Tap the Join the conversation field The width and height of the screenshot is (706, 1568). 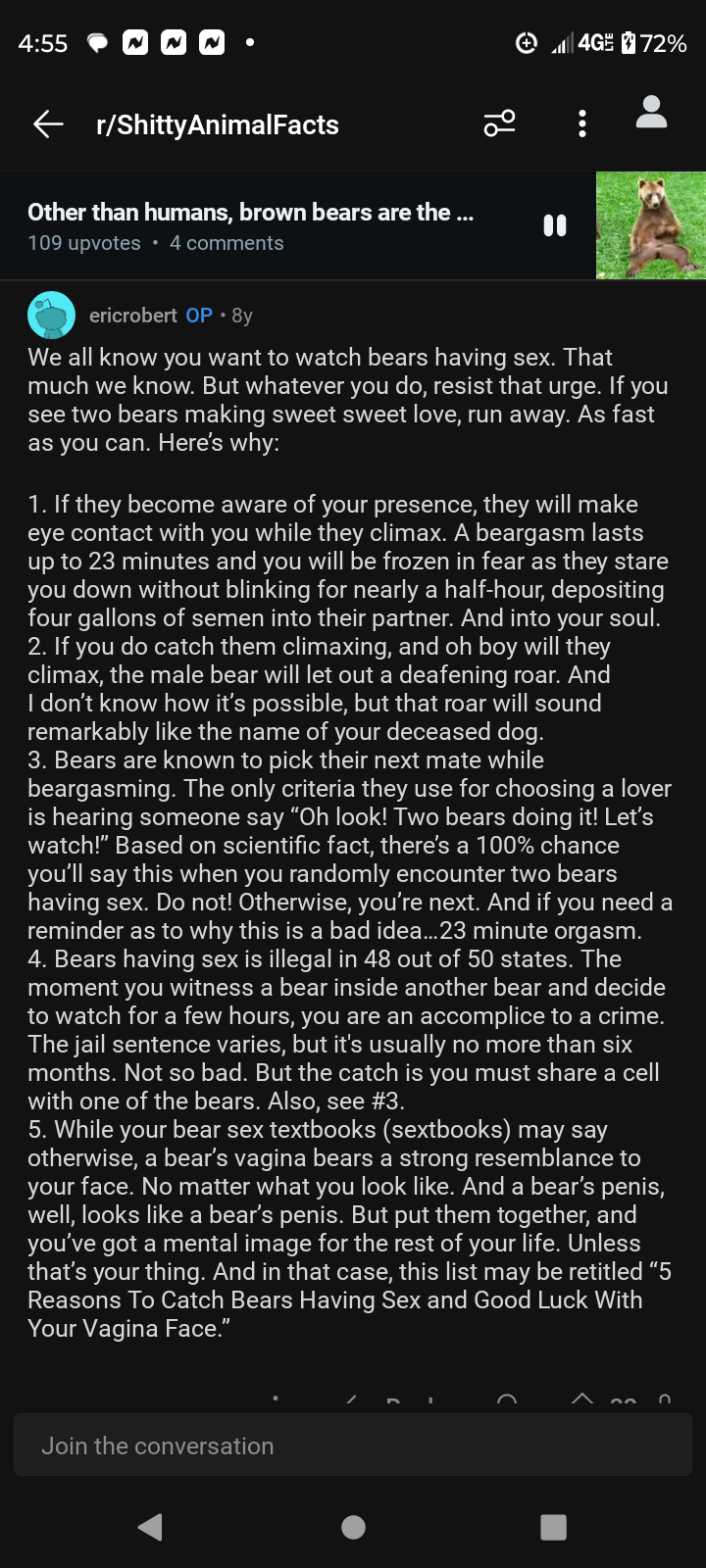[x=353, y=1445]
